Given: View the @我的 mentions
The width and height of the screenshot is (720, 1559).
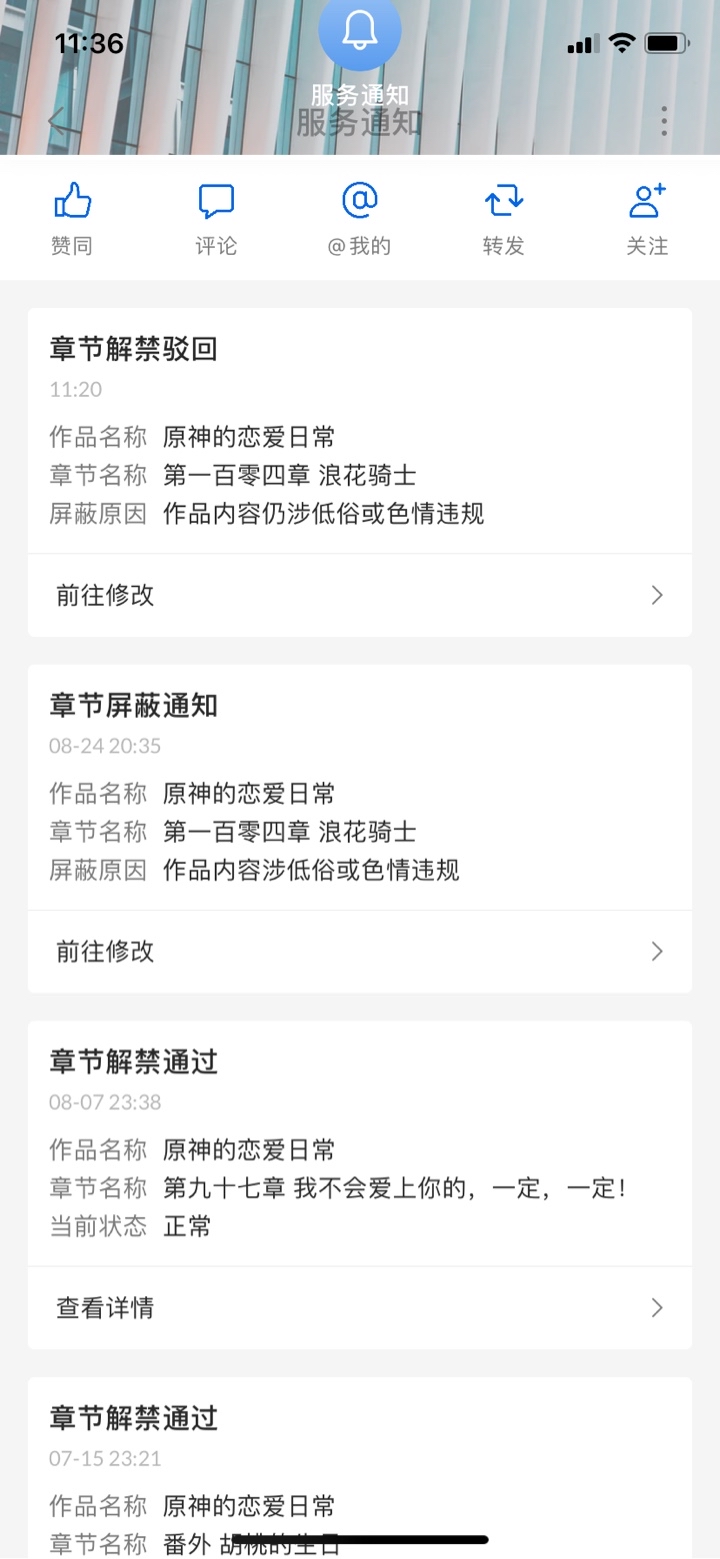Looking at the screenshot, I should coord(360,218).
